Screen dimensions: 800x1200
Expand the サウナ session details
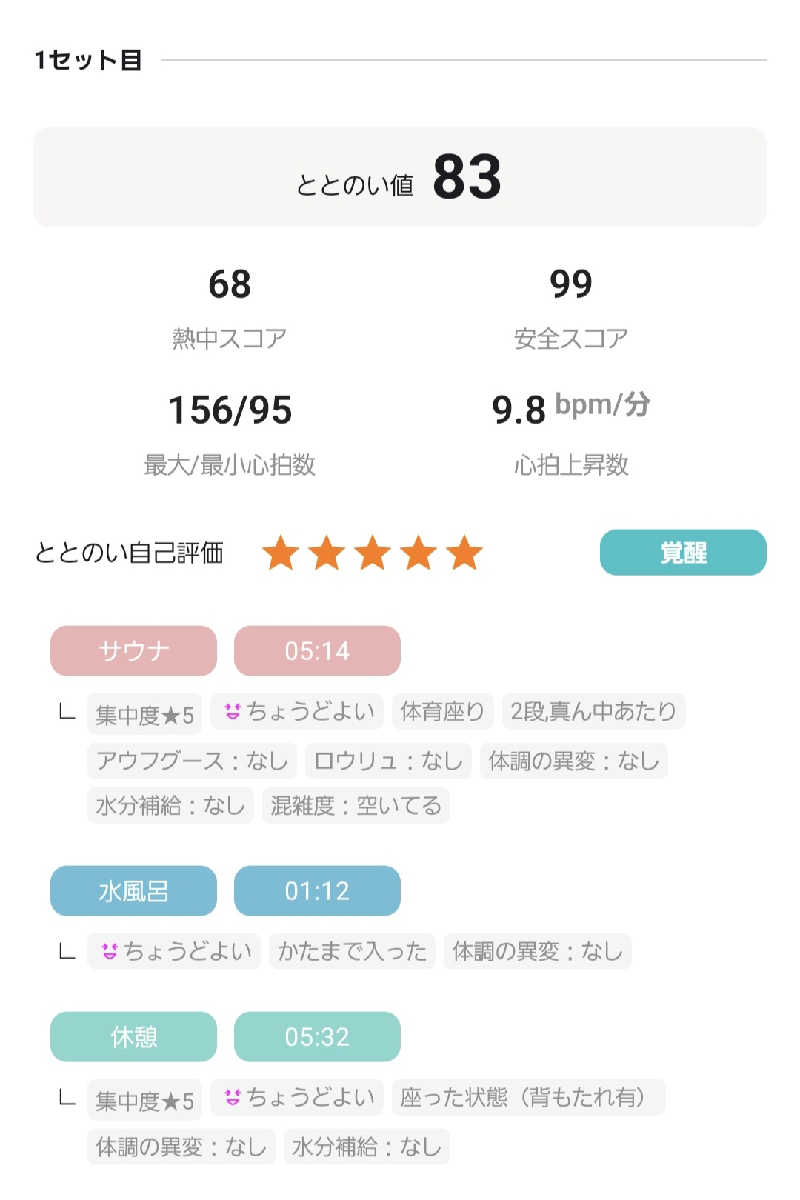tap(133, 650)
